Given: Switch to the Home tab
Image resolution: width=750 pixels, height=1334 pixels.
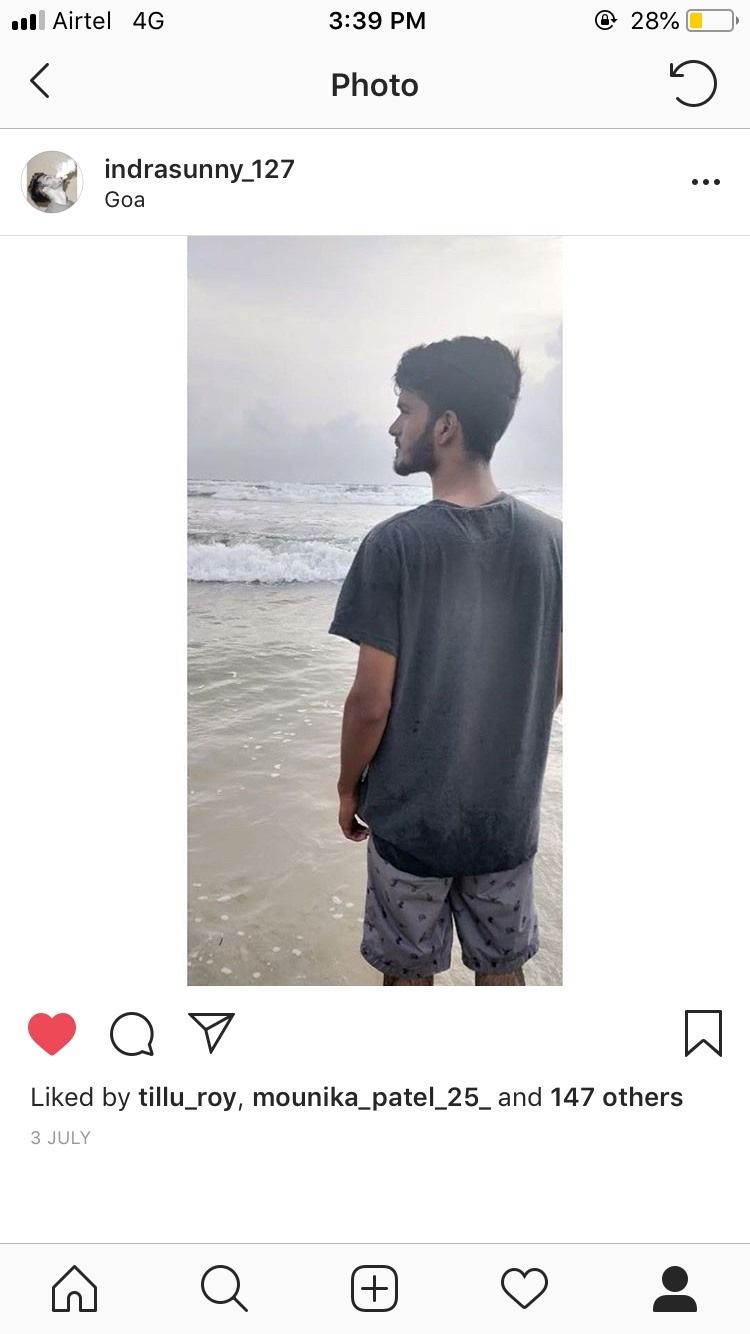Looking at the screenshot, I should (75, 1288).
